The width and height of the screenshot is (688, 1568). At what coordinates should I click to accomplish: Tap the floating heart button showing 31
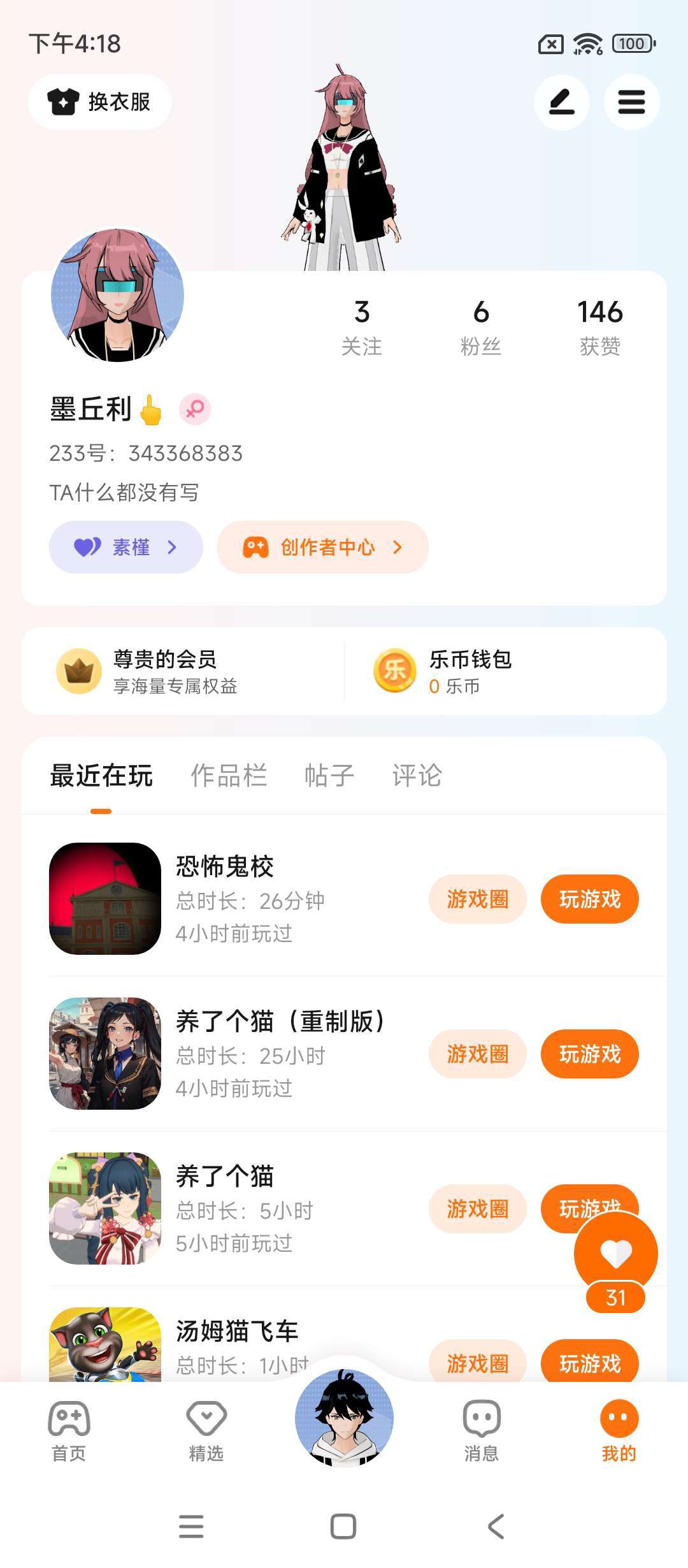tap(615, 1254)
